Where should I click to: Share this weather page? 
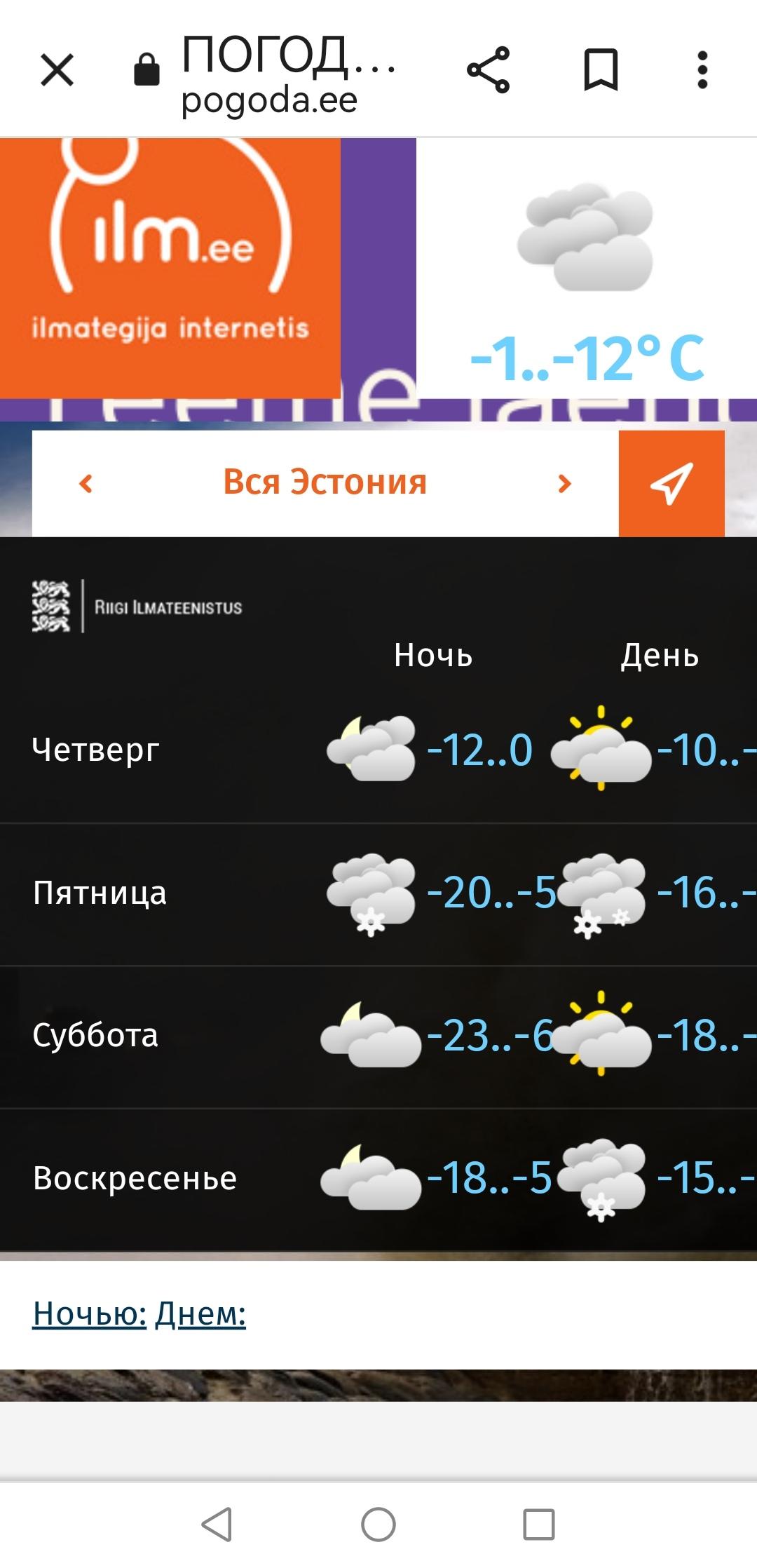489,70
